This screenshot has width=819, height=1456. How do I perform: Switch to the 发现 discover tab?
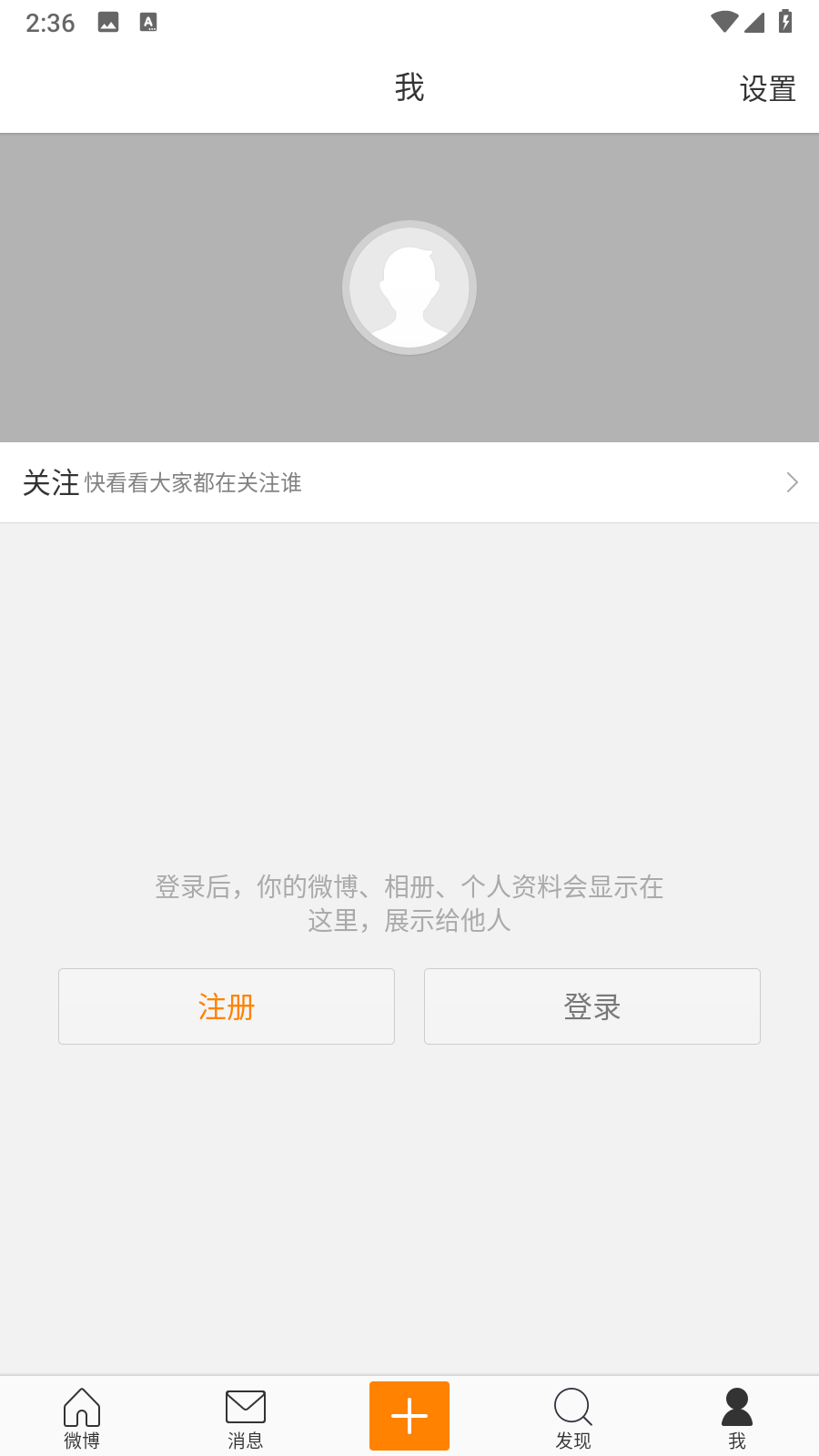(x=573, y=1418)
